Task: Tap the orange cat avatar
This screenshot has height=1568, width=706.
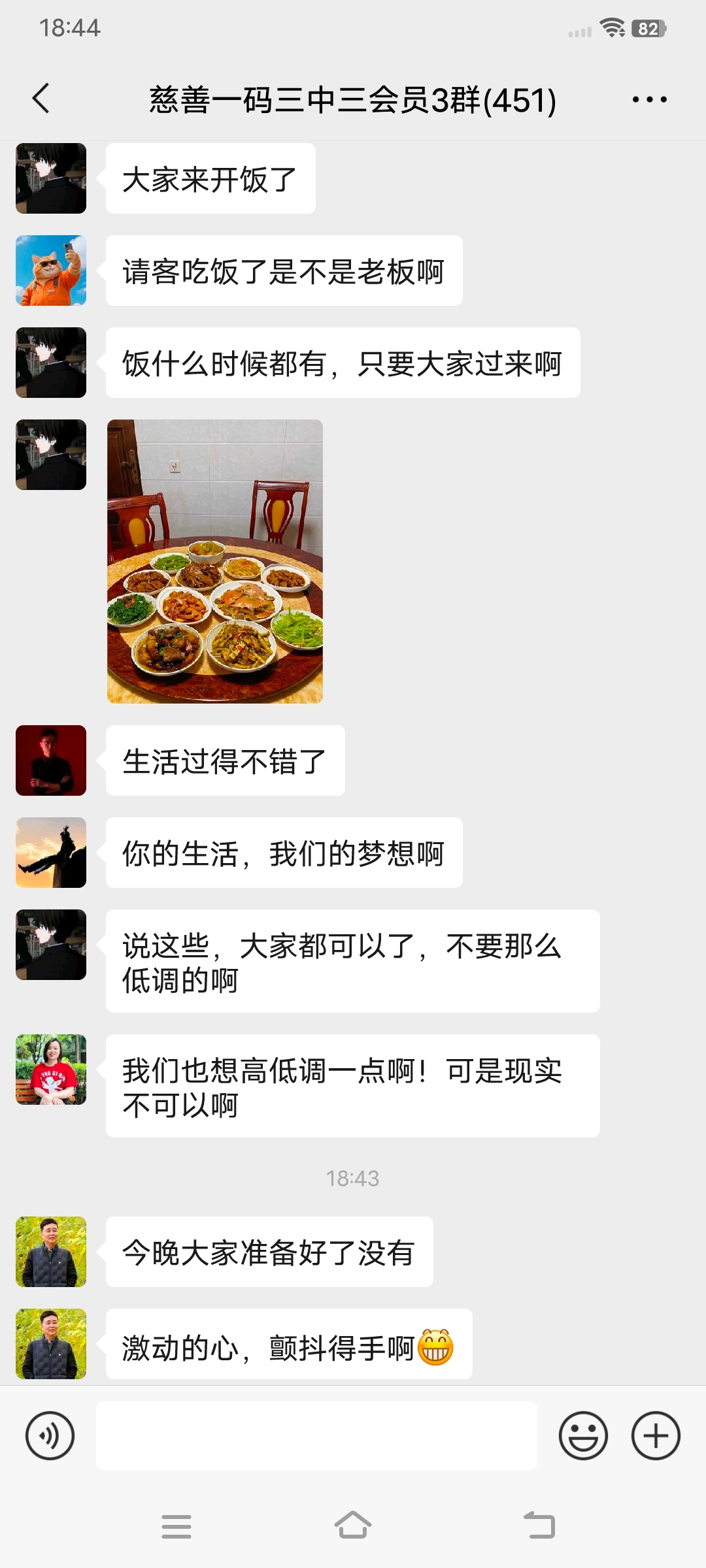Action: pos(51,270)
